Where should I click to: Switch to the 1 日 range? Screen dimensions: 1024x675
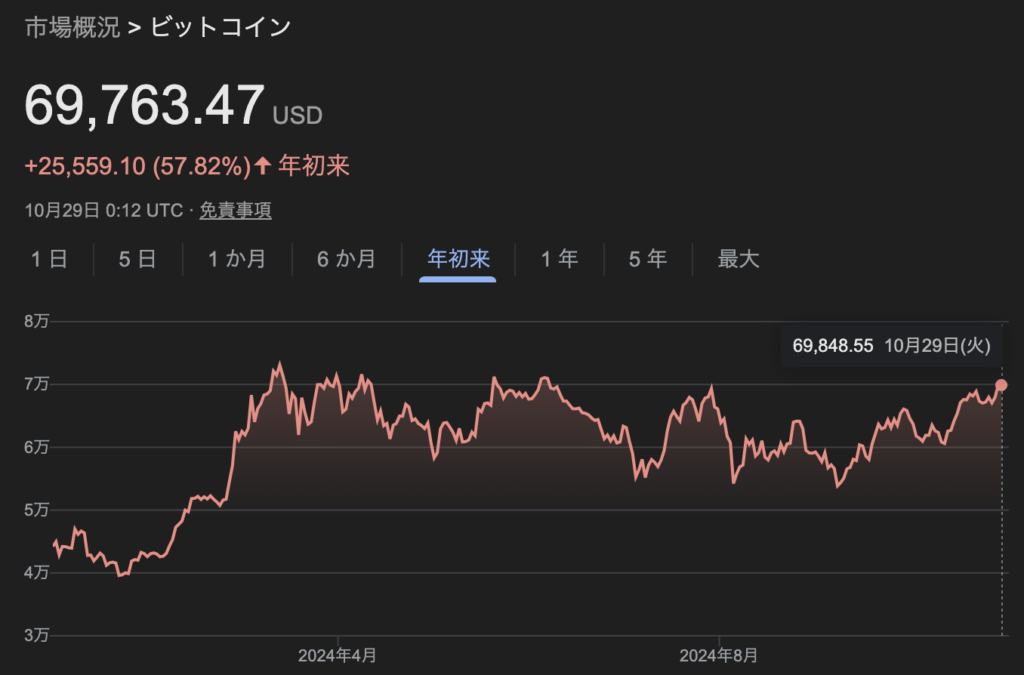49,260
